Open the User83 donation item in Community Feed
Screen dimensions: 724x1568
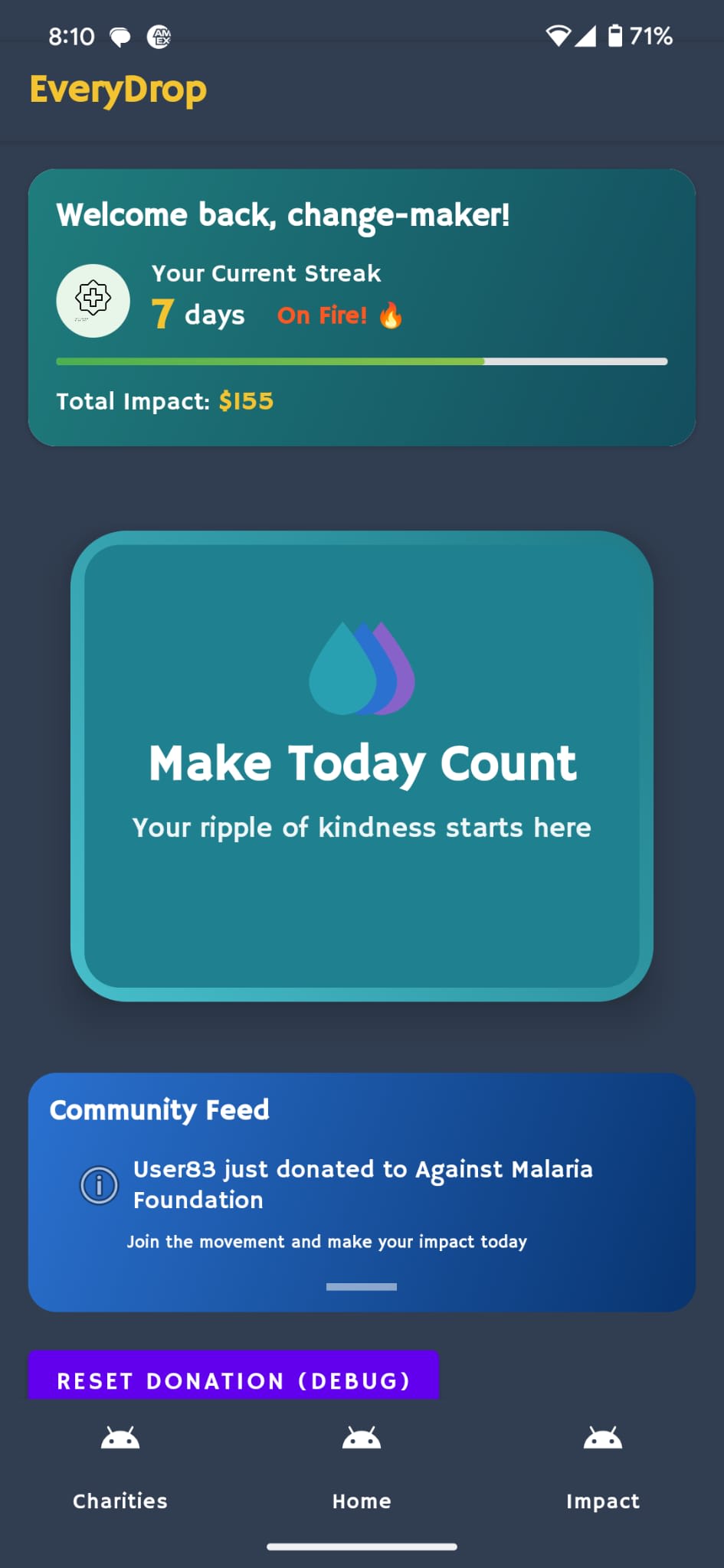tap(362, 1184)
